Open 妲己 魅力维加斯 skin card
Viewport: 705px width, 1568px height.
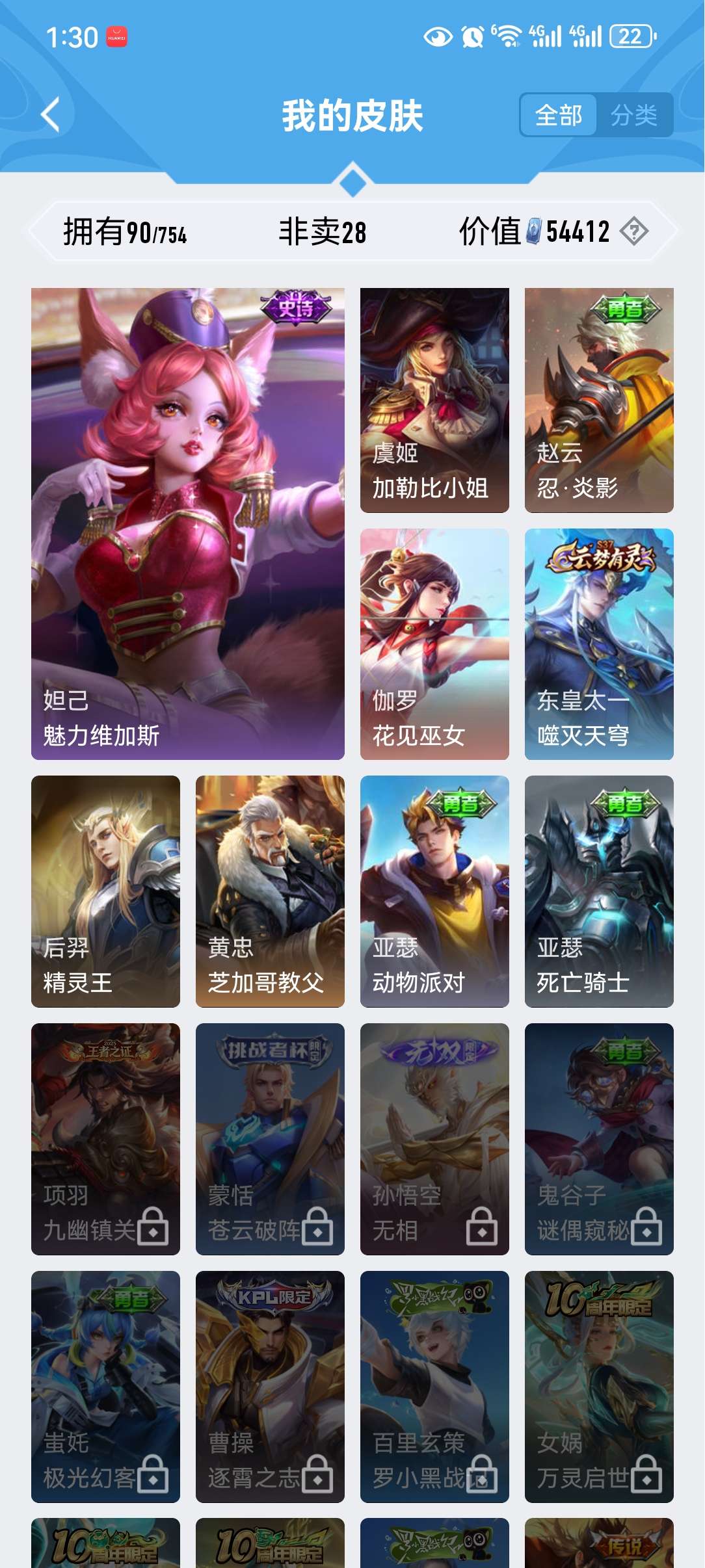coord(187,523)
